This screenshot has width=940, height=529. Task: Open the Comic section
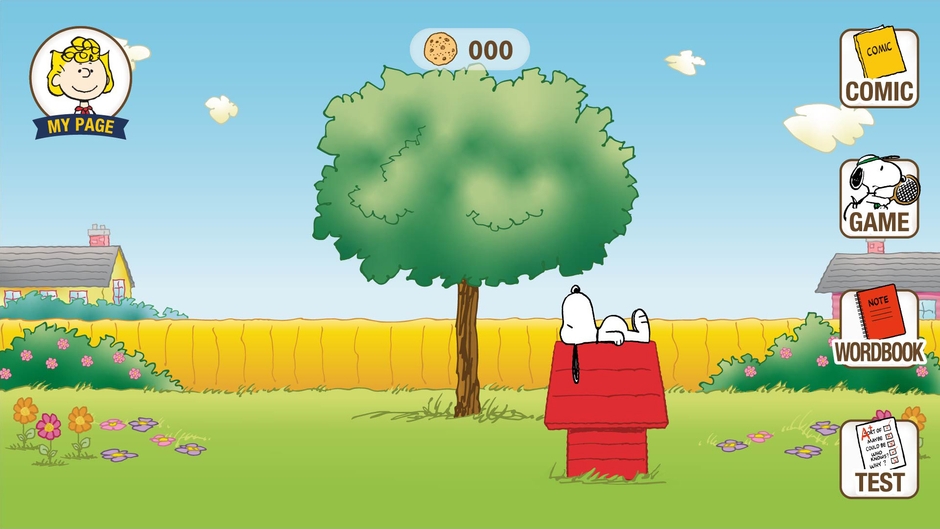click(x=878, y=68)
